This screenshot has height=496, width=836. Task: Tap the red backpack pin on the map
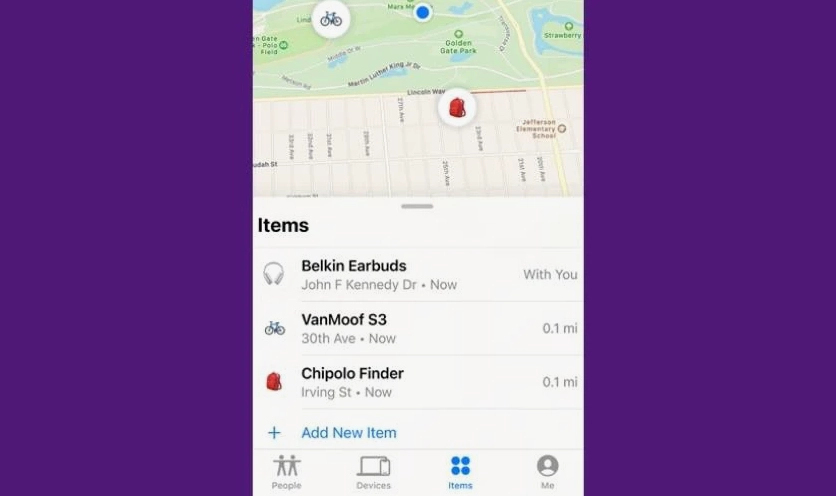pyautogui.click(x=457, y=107)
